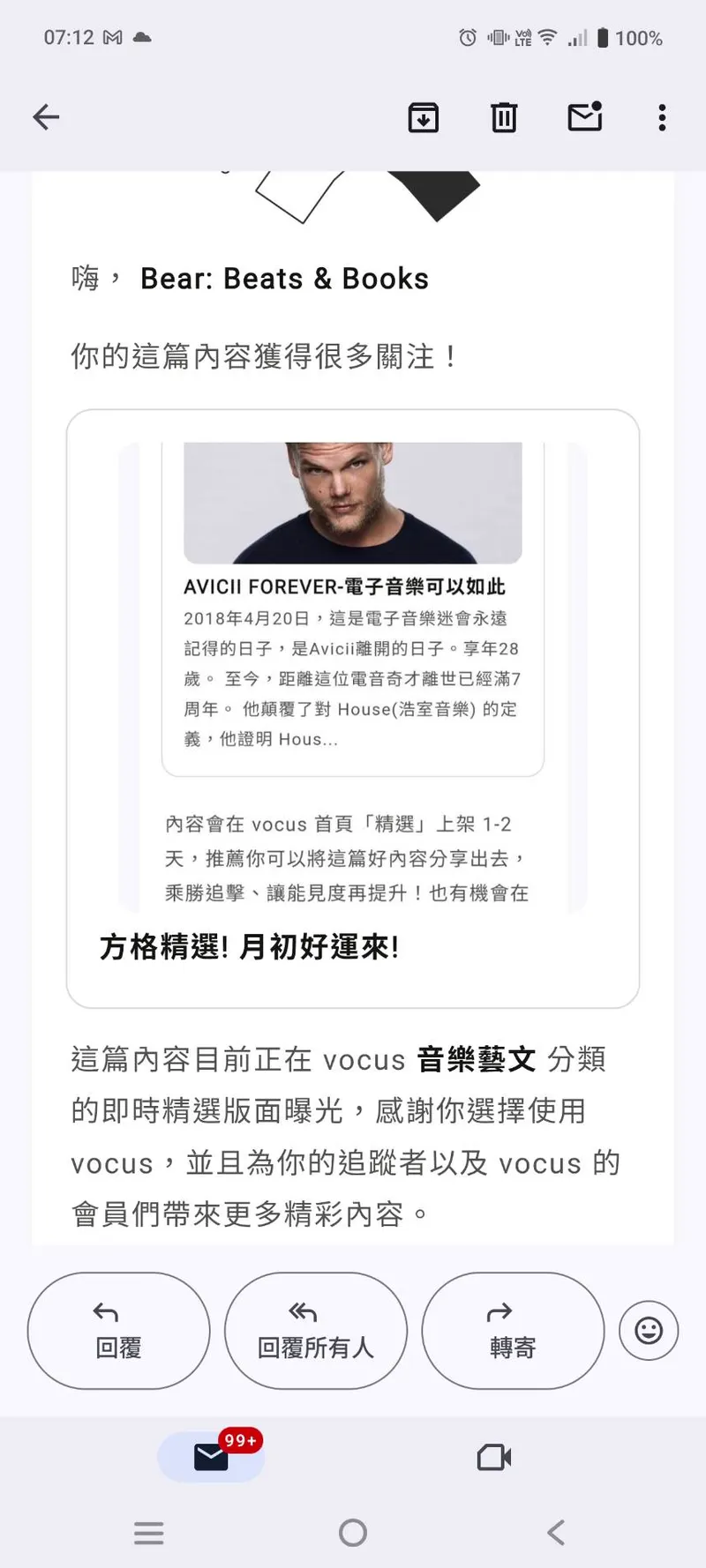Delete this email
The height and width of the screenshot is (1568, 706).
[x=504, y=117]
